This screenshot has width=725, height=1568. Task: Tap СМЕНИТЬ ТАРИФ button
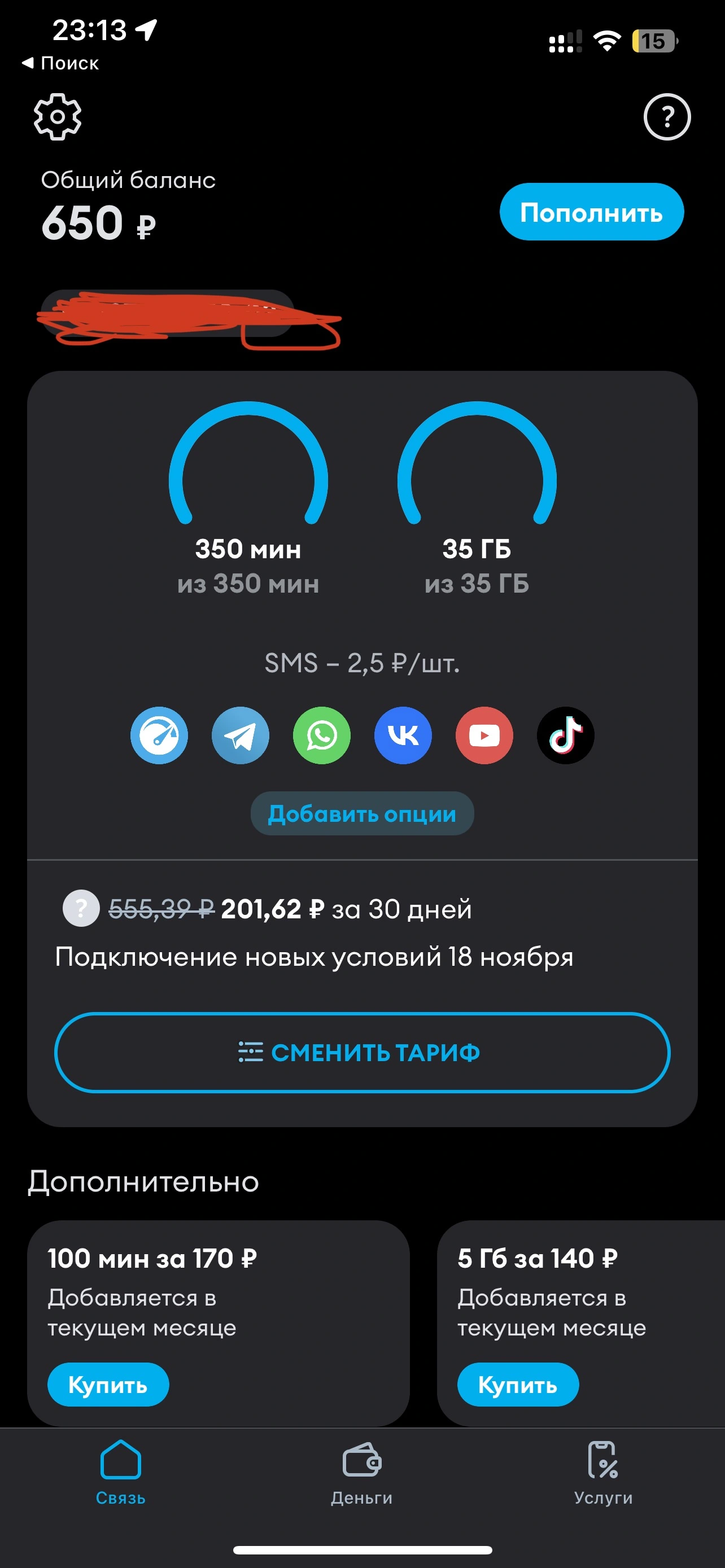pyautogui.click(x=362, y=1053)
